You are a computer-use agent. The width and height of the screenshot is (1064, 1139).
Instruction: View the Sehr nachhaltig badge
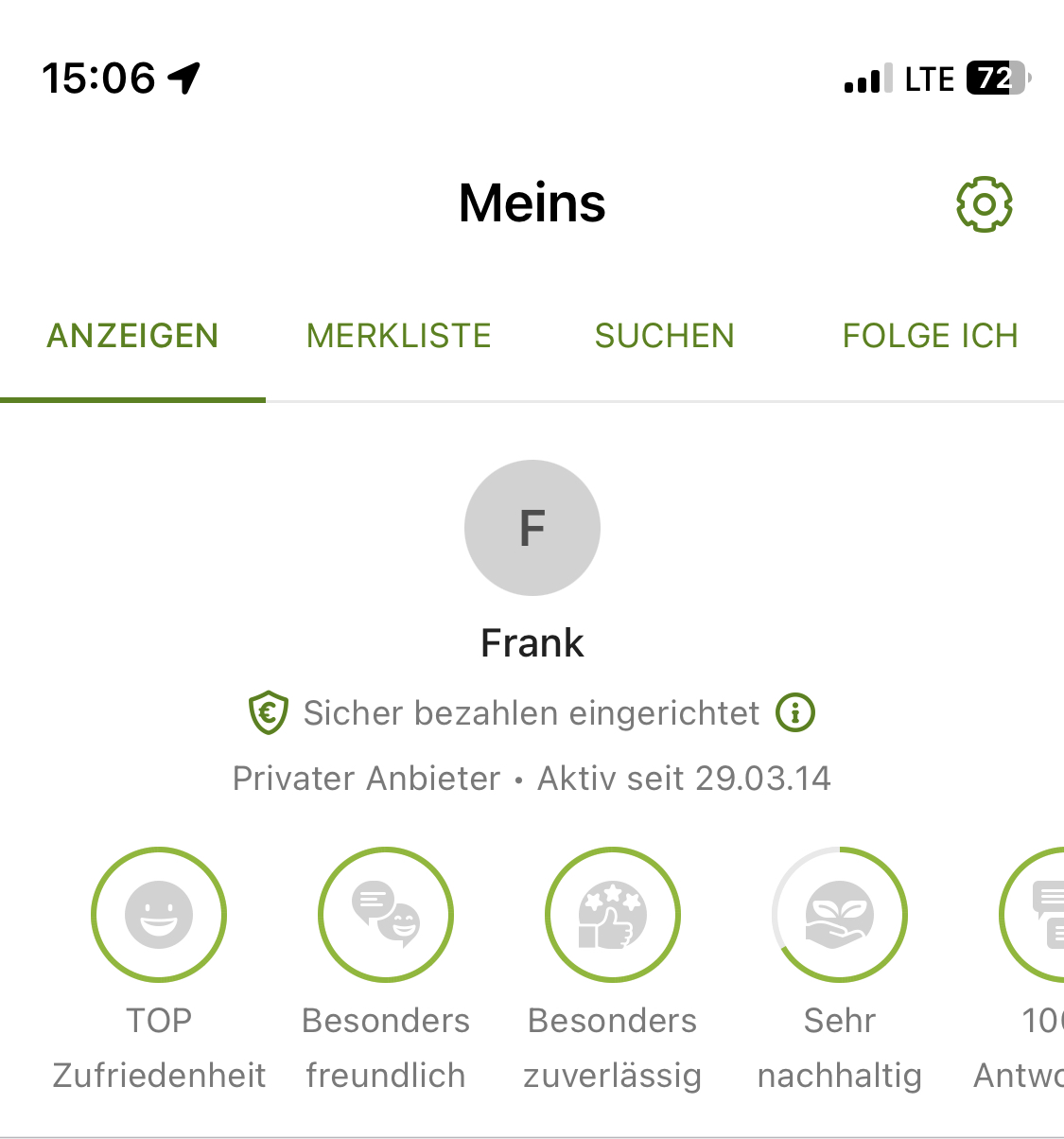840,915
